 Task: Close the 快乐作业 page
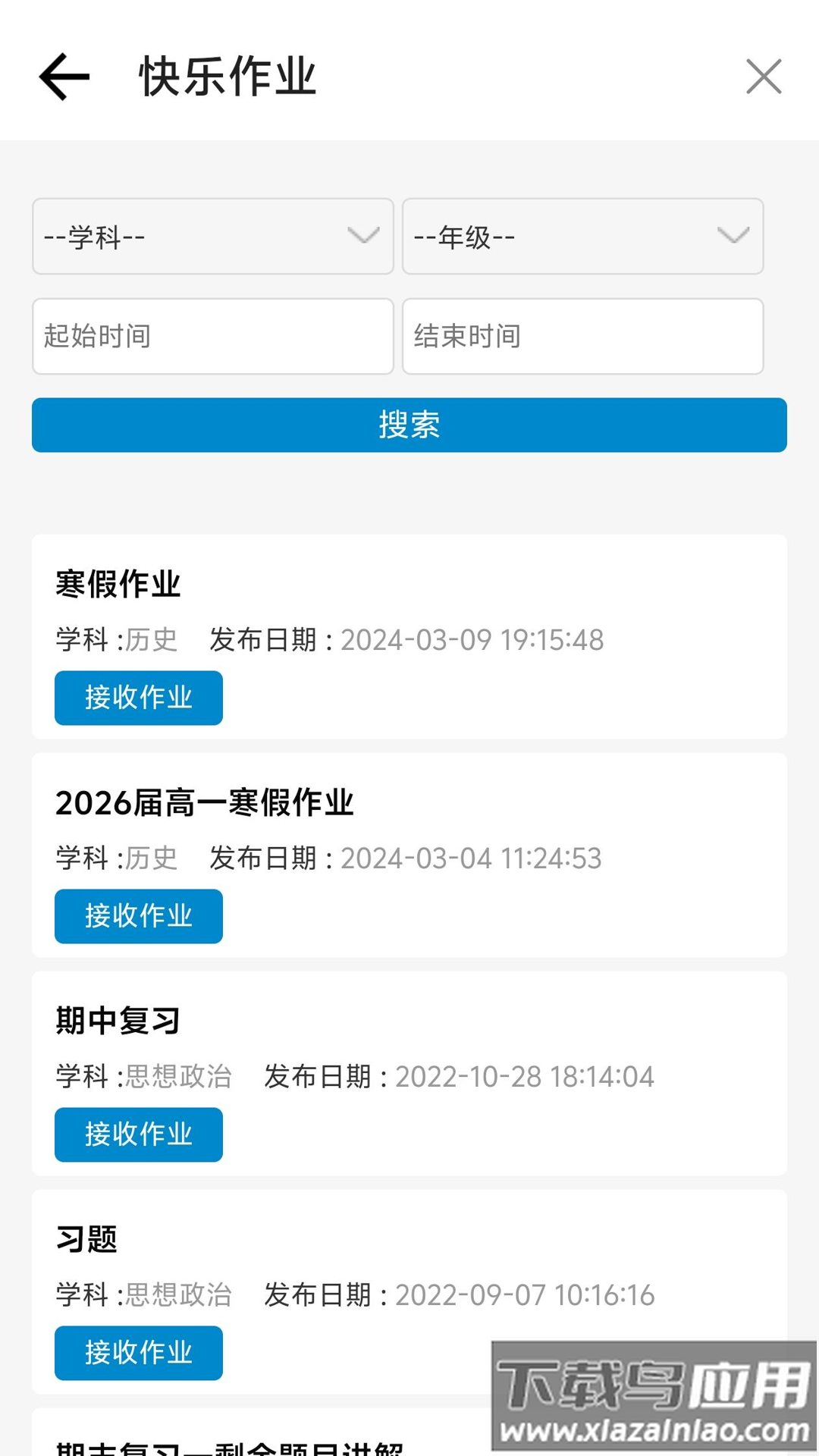tap(763, 77)
